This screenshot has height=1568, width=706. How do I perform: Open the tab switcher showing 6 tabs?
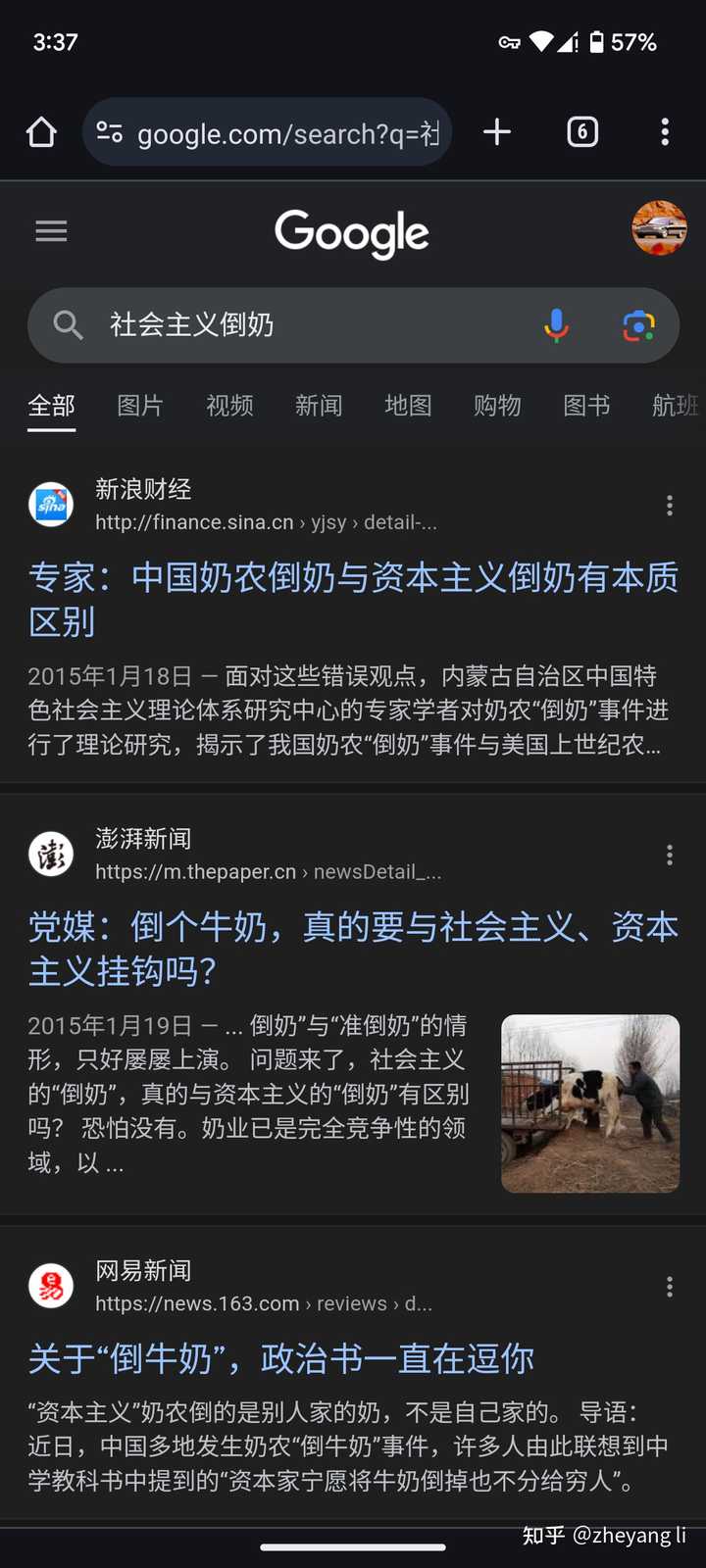coord(582,132)
